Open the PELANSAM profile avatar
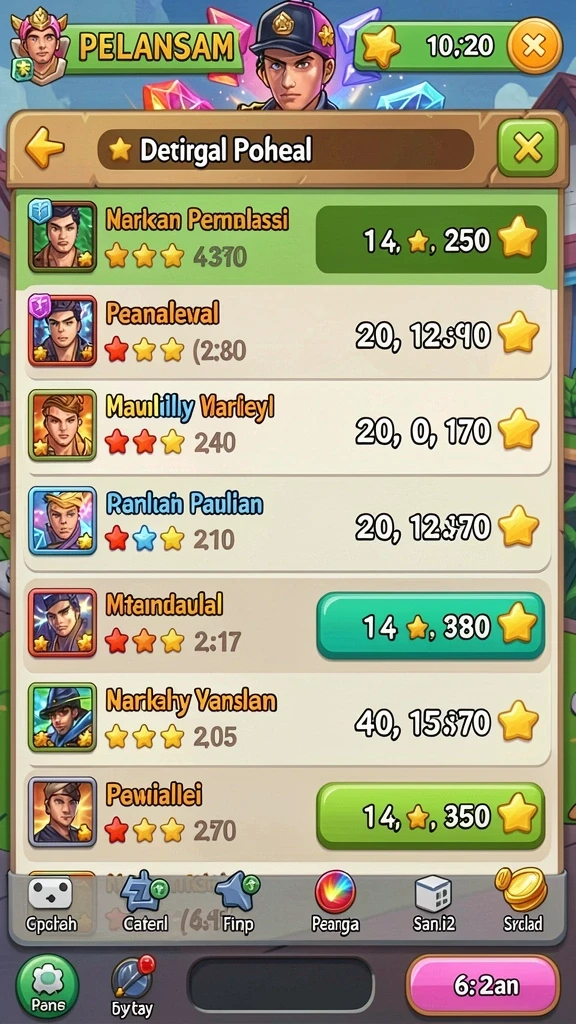Screen dimensions: 576x1024 (x=39, y=44)
